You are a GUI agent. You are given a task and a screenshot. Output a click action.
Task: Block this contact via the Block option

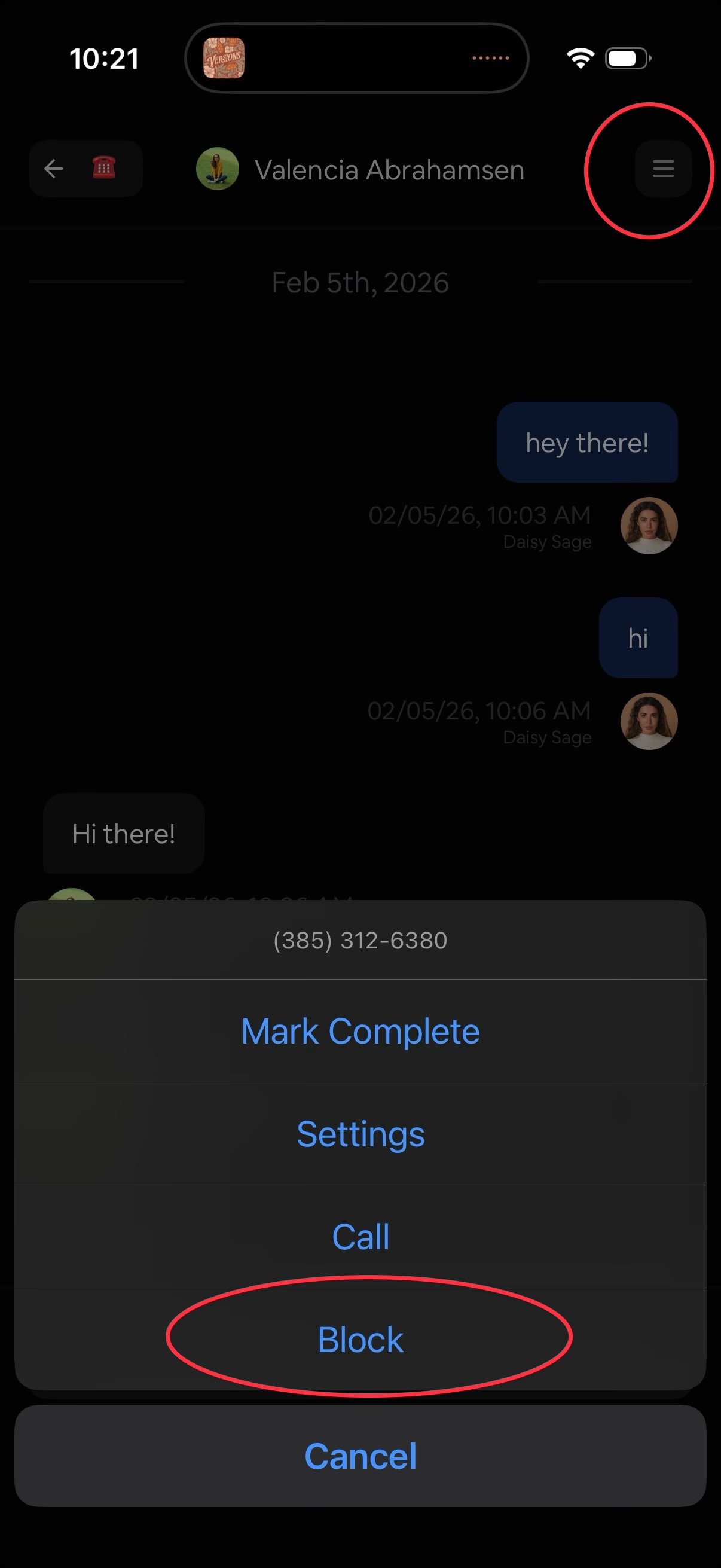point(360,1340)
